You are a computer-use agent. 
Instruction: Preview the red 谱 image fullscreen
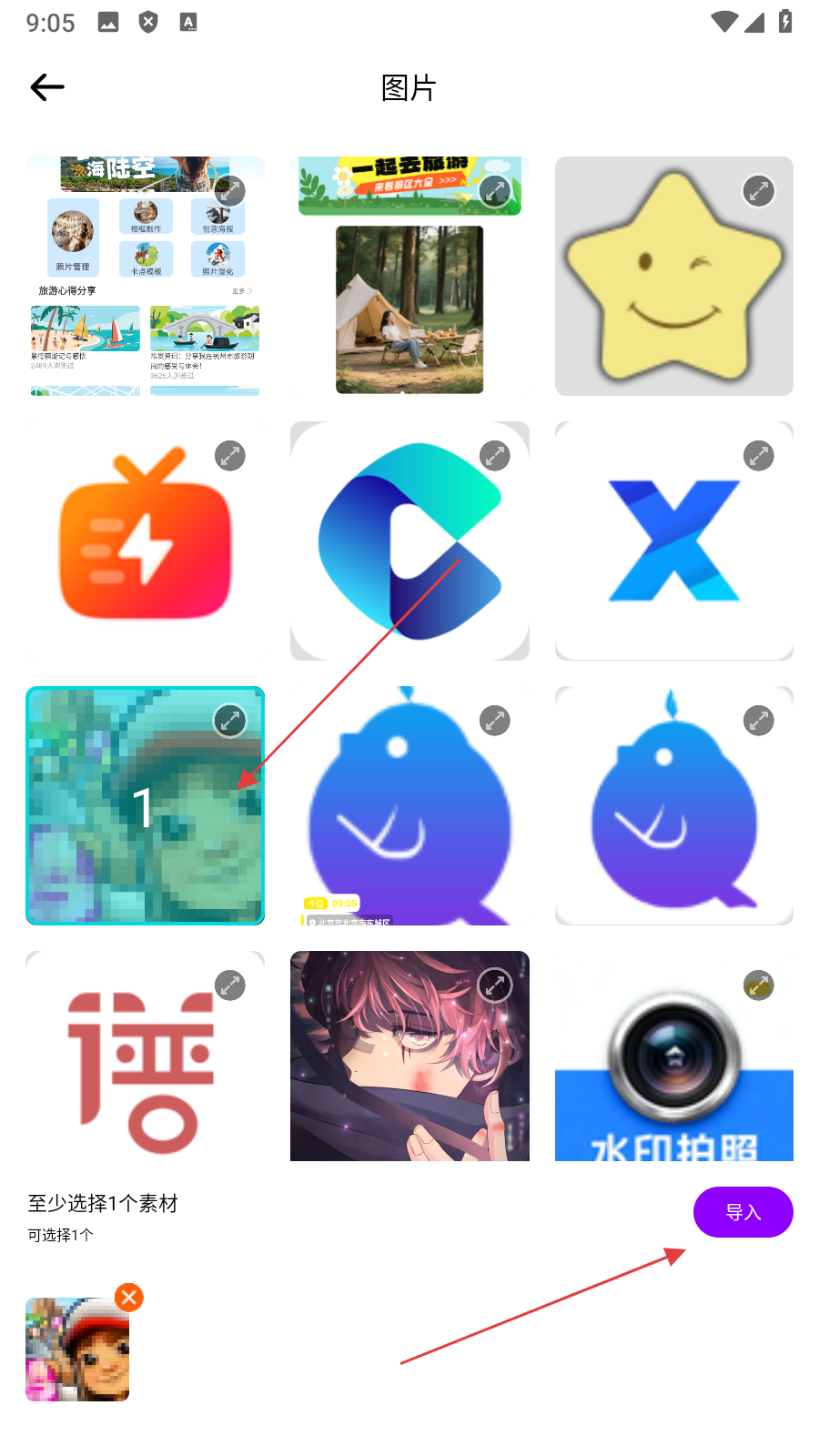coord(230,986)
